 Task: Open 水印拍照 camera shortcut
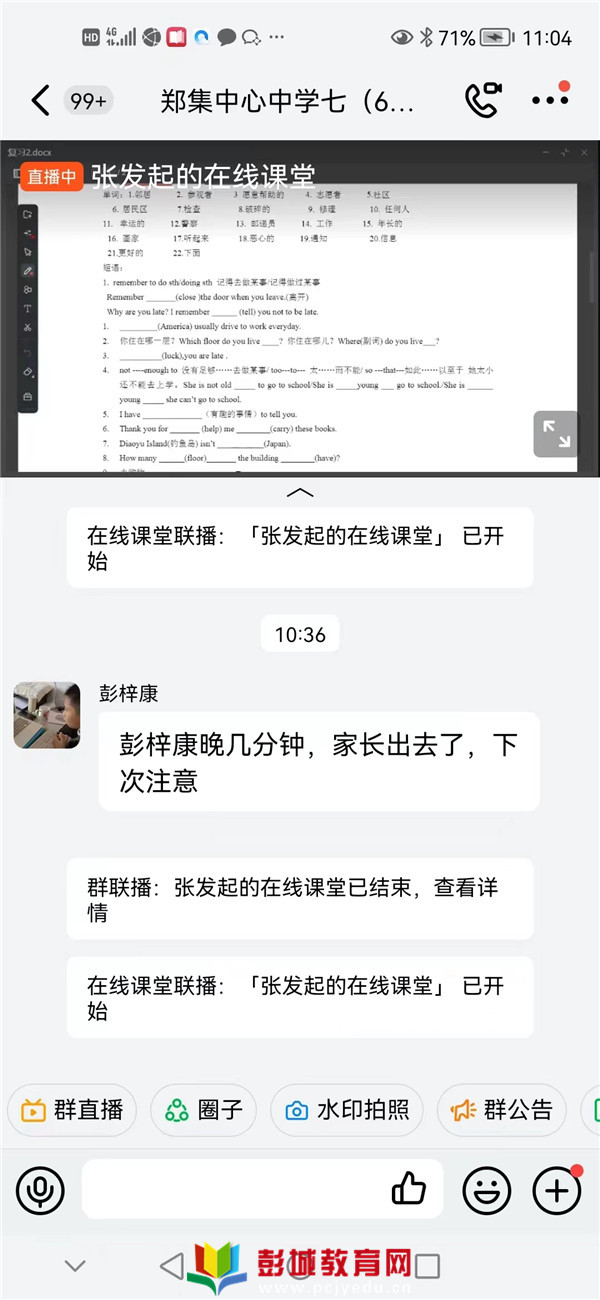(x=346, y=1109)
